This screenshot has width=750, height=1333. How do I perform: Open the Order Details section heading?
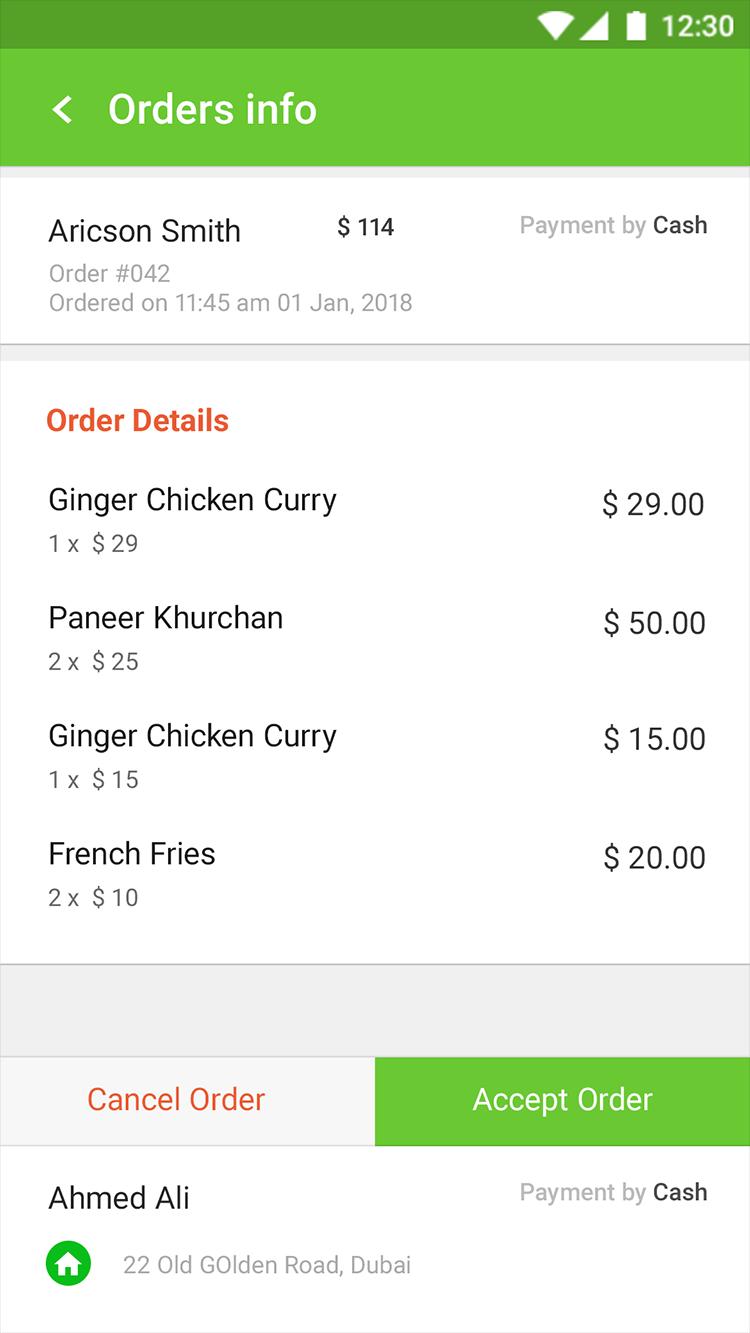click(x=138, y=420)
